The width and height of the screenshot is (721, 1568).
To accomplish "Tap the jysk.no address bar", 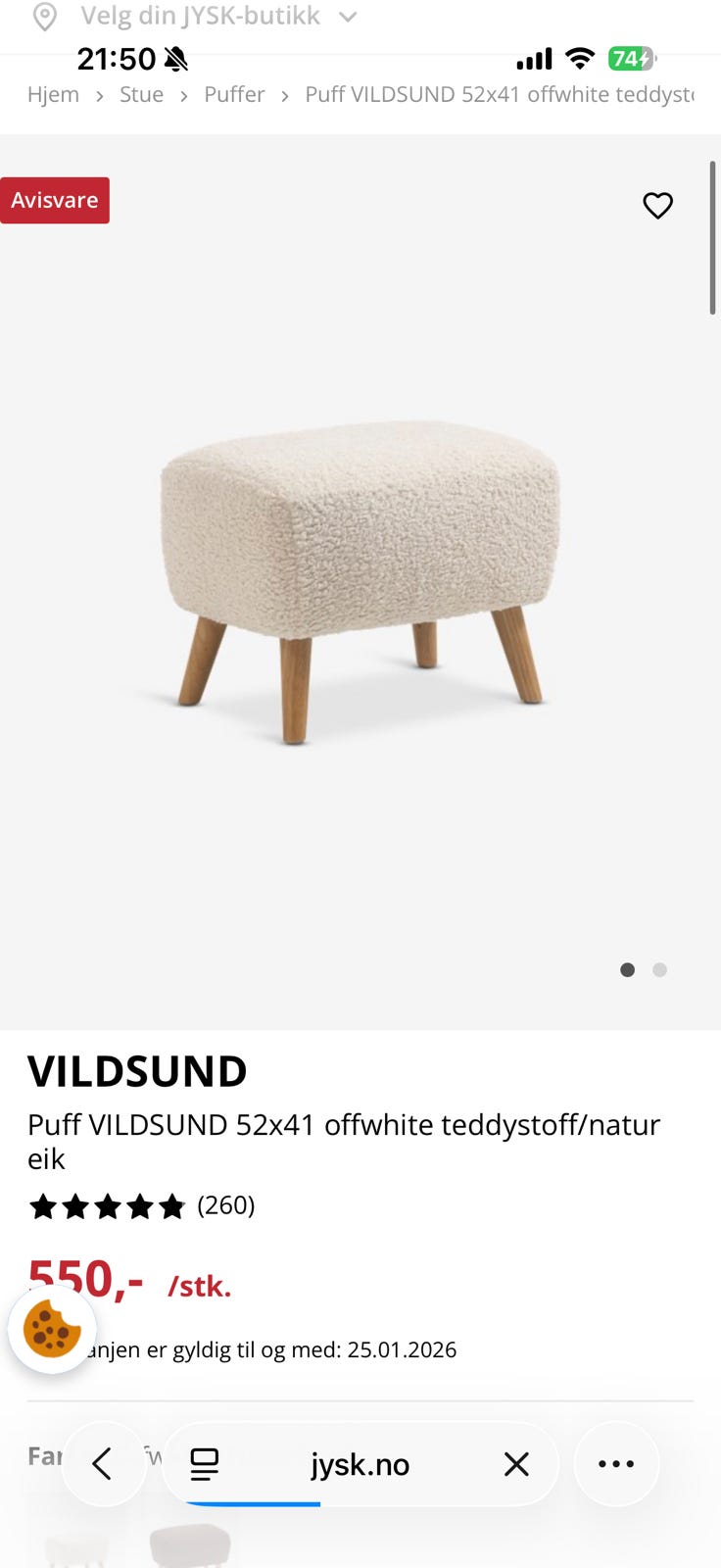I will point(360,1463).
